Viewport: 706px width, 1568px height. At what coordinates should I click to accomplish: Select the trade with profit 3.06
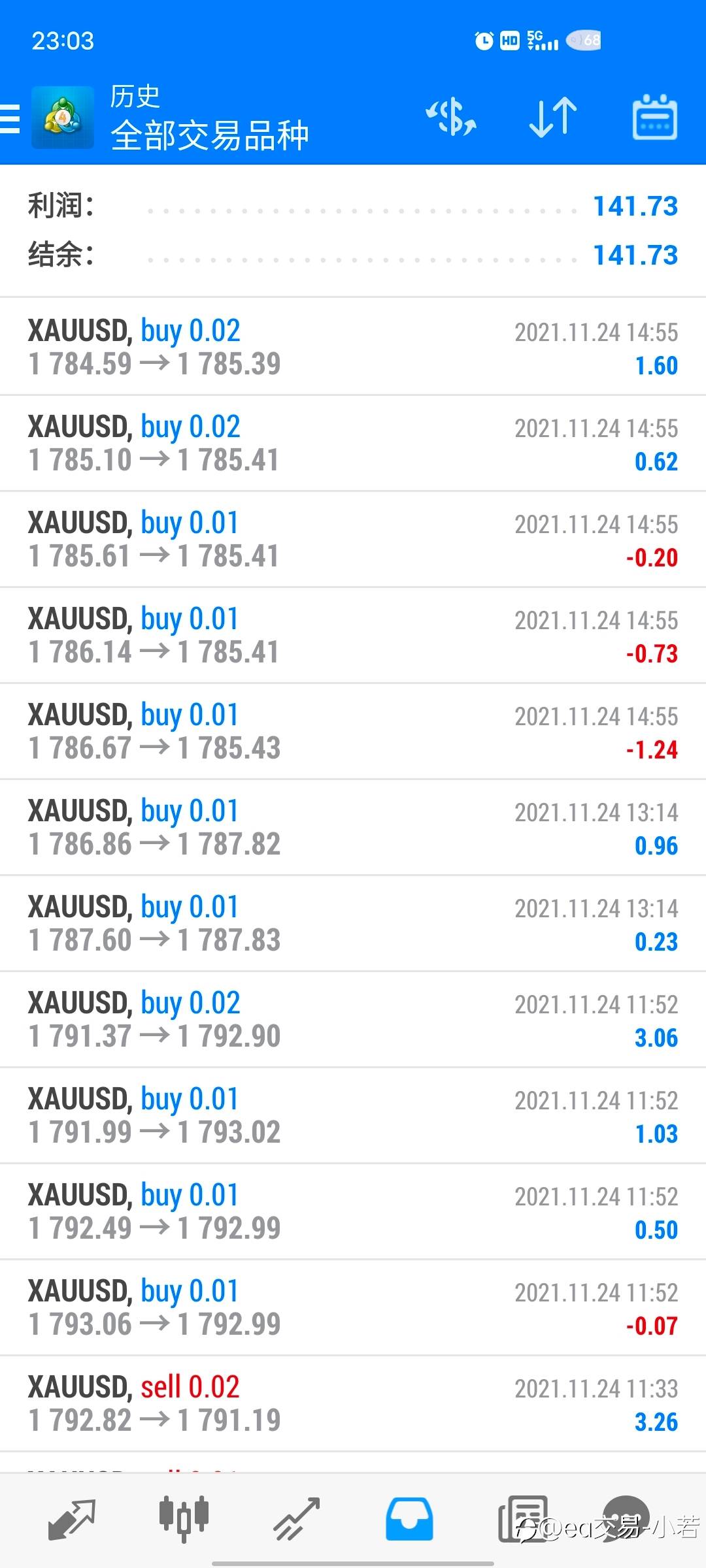coord(353,1019)
